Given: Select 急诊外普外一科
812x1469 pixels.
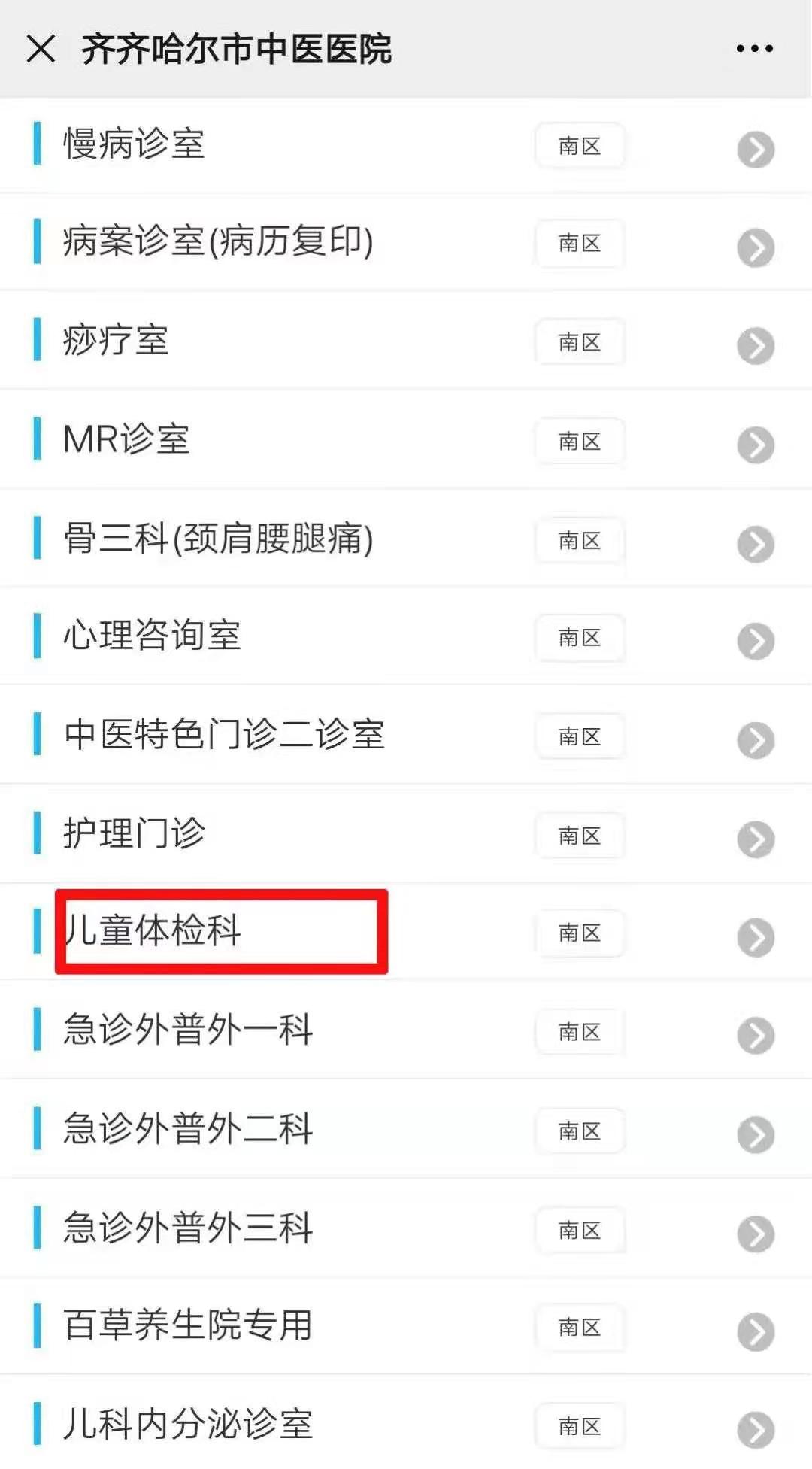Looking at the screenshot, I should (x=406, y=1030).
